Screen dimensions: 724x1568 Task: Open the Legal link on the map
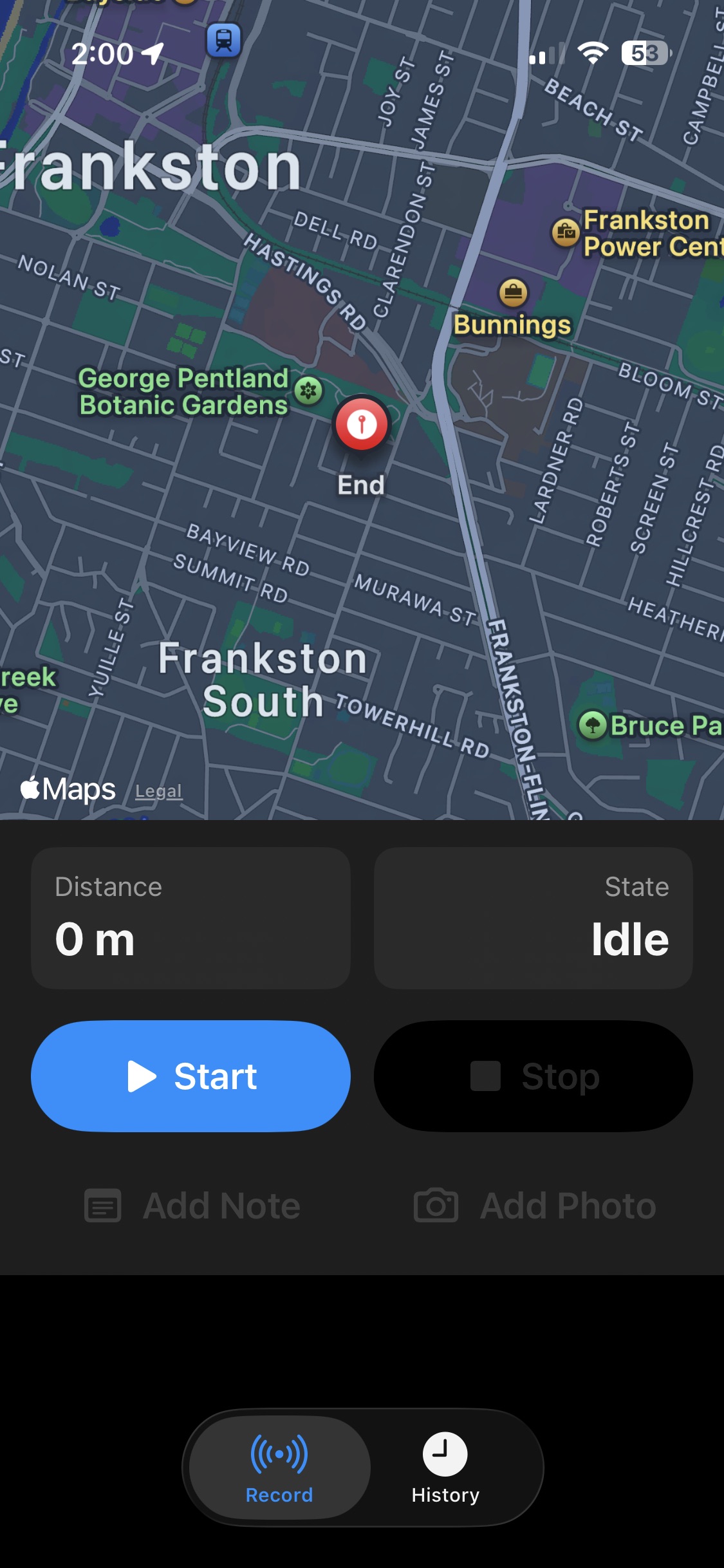(x=158, y=791)
